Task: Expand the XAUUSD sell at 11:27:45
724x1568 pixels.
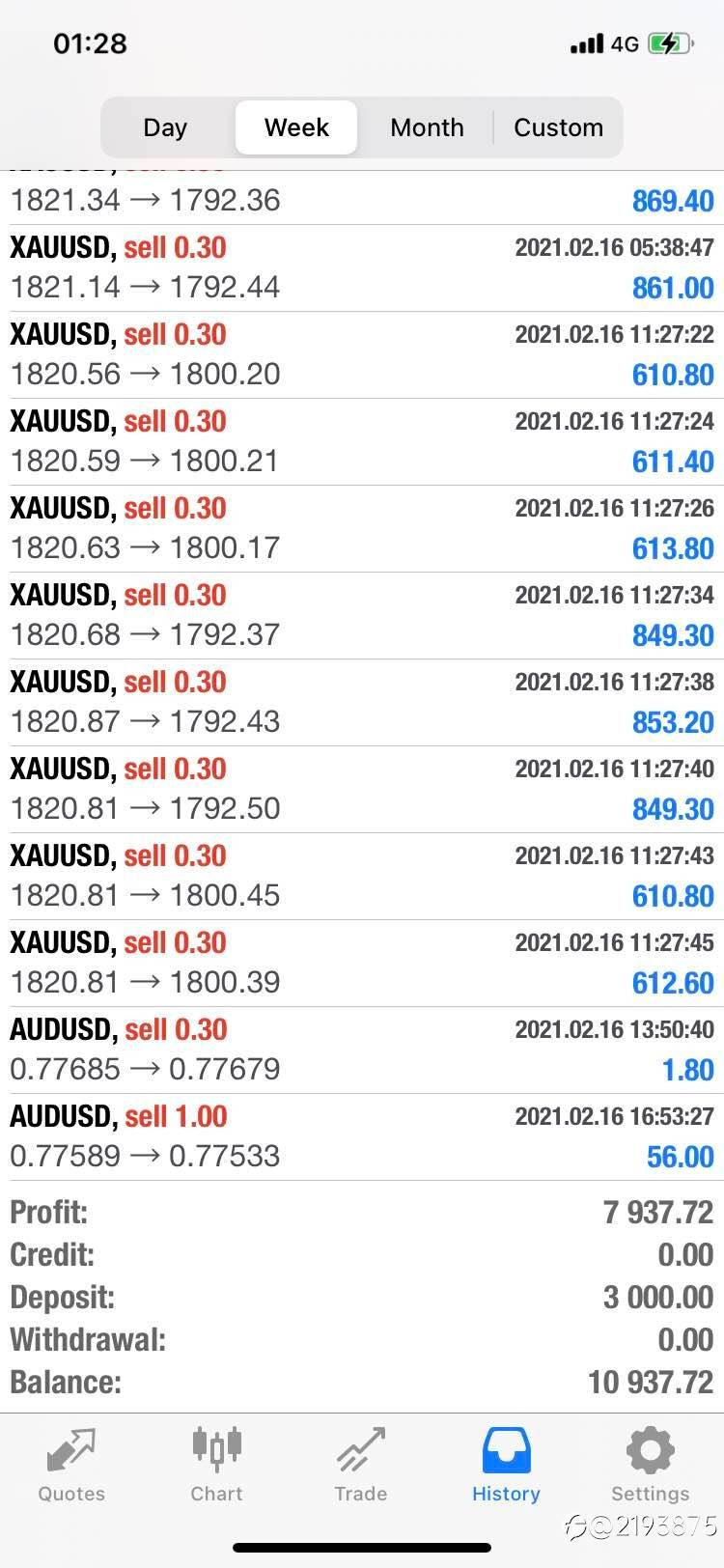Action: point(362,963)
